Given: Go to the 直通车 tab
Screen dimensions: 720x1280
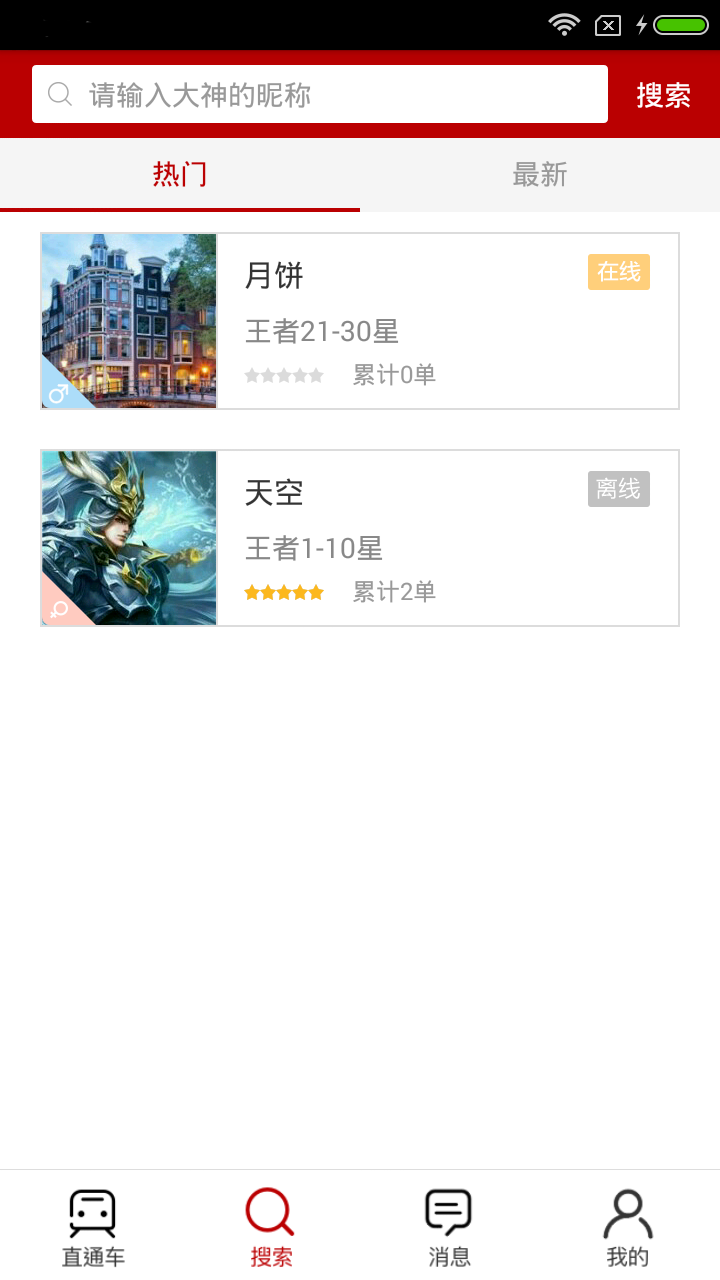Looking at the screenshot, I should [93, 1227].
